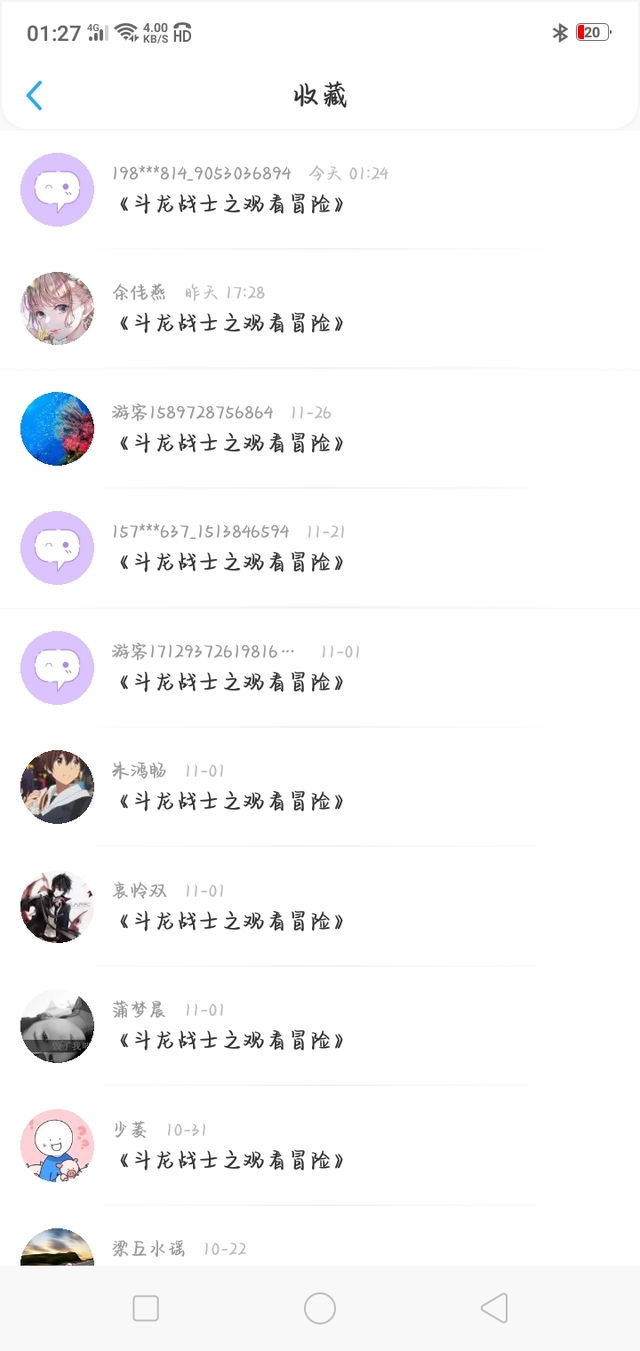Open the favorite saved from 袁怜双
This screenshot has height=1351, width=640.
pos(320,907)
